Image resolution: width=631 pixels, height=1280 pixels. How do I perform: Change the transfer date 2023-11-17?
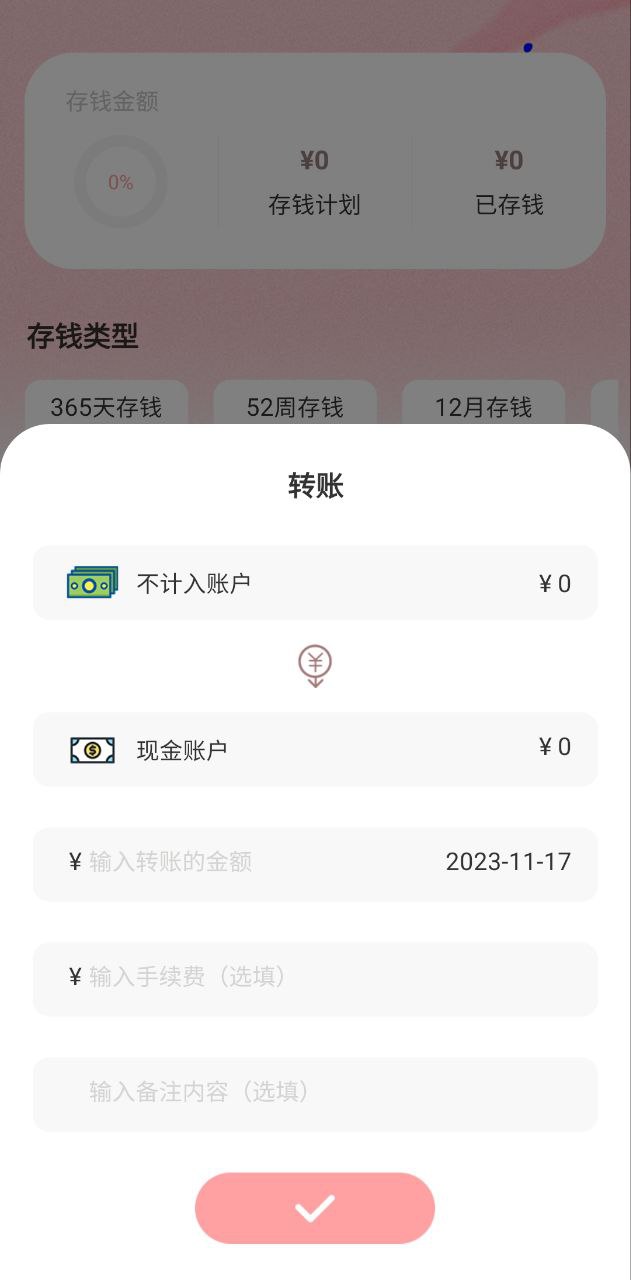(508, 862)
